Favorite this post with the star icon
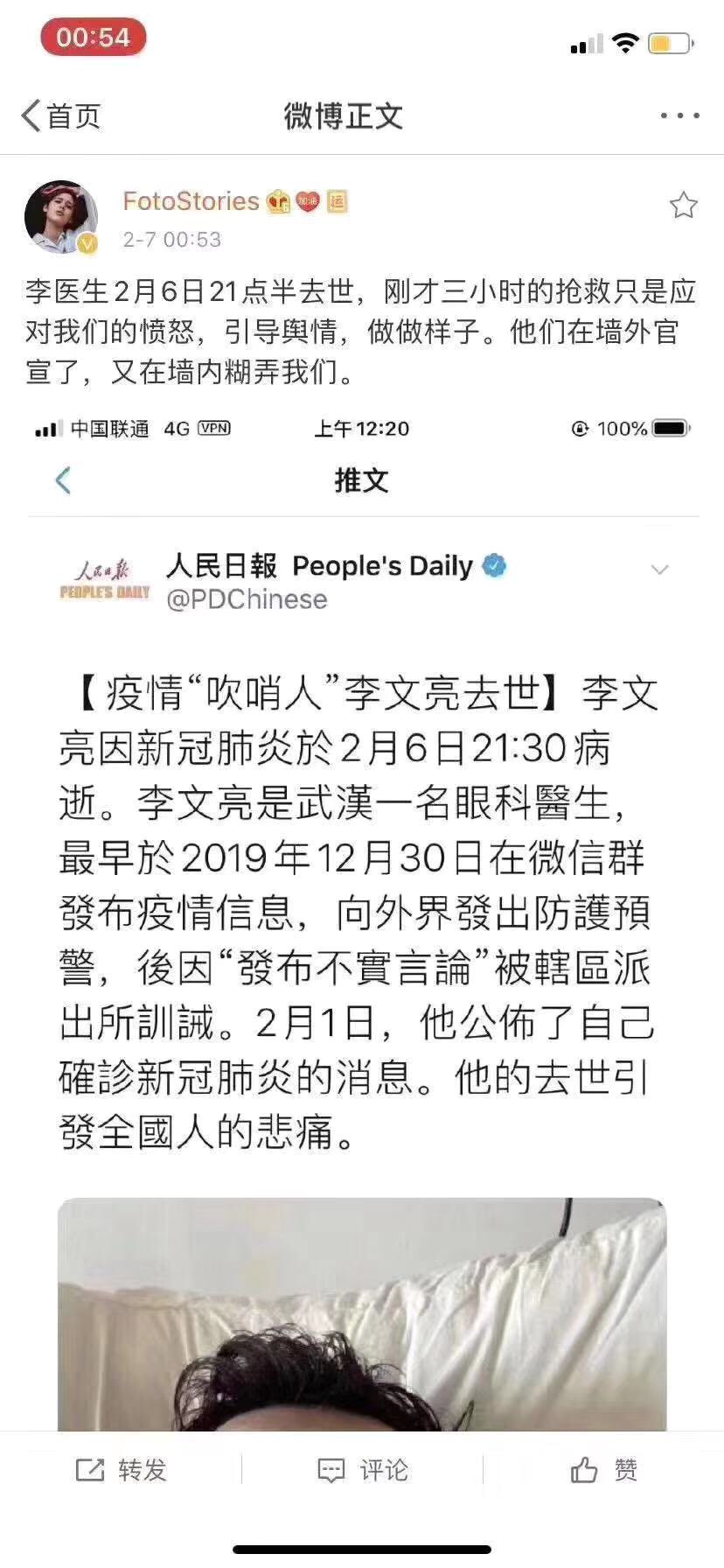724x1568 pixels. click(x=683, y=205)
